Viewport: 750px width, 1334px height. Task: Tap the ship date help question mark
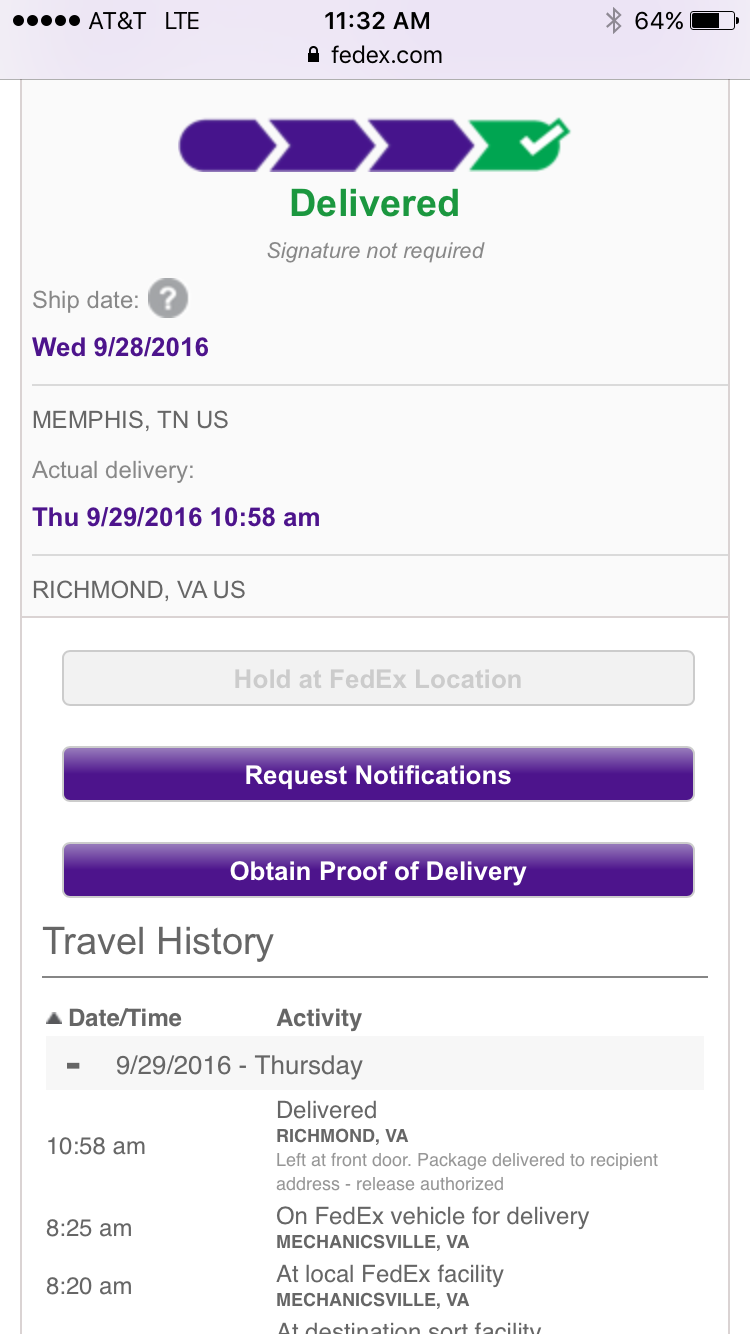(168, 299)
